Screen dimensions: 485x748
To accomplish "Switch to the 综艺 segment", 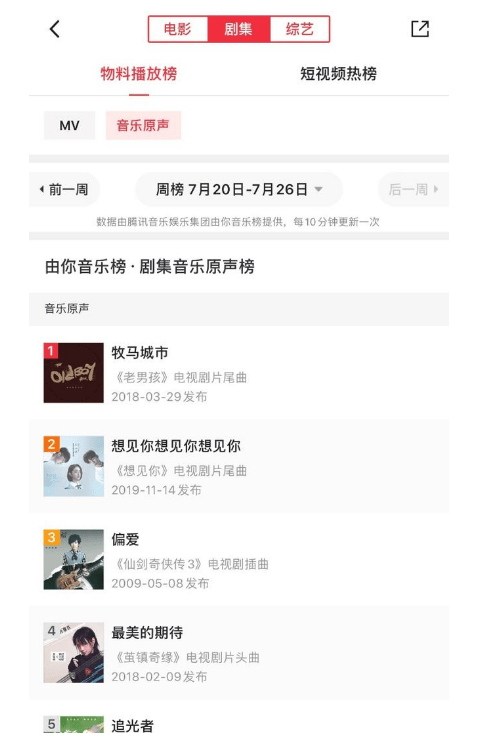I will coord(299,29).
